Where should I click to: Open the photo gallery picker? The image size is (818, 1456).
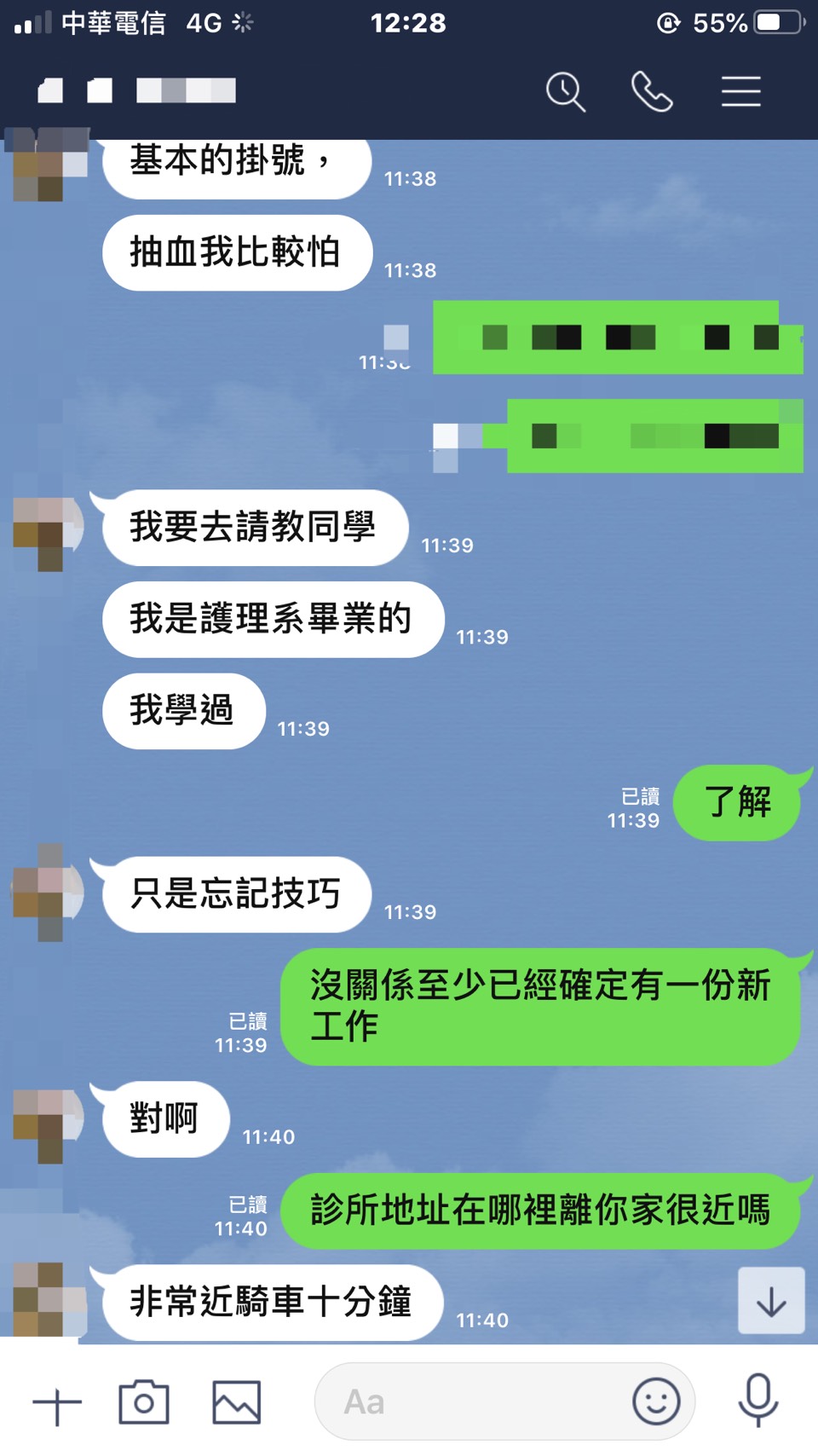[236, 1402]
